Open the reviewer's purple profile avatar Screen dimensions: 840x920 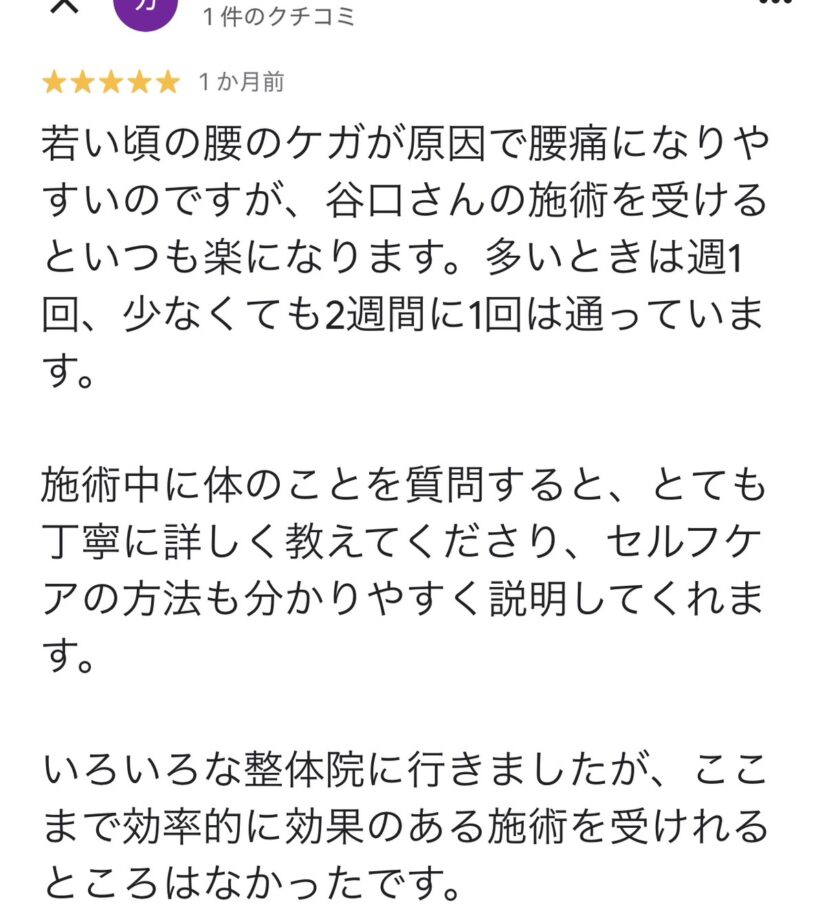pos(146,10)
